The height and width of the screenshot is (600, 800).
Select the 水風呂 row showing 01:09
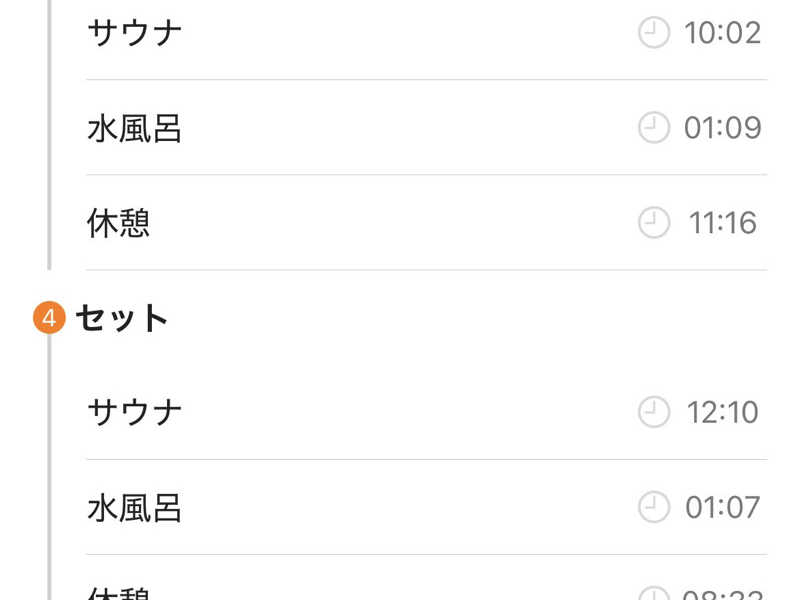click(x=426, y=128)
